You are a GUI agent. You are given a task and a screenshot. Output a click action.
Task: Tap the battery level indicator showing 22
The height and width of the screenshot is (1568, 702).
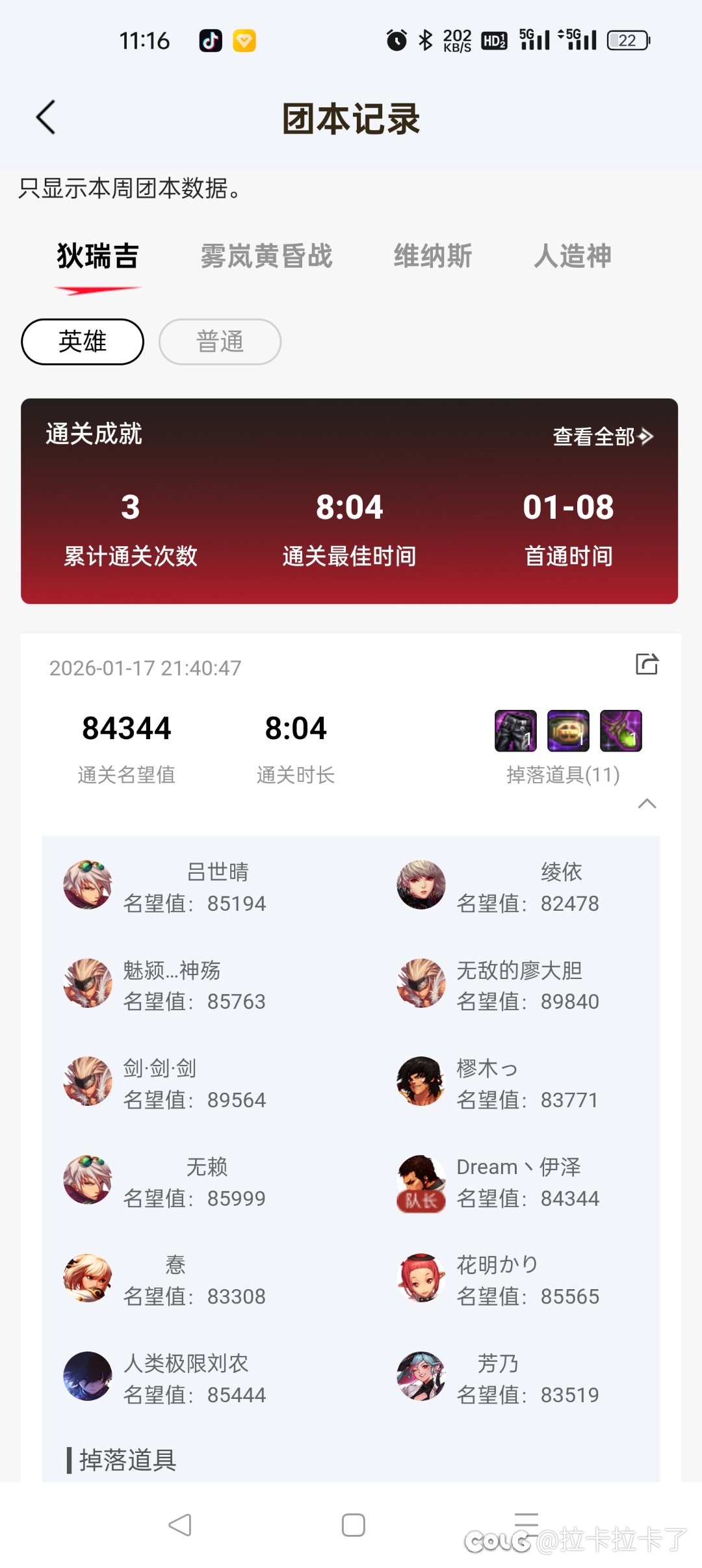626,40
